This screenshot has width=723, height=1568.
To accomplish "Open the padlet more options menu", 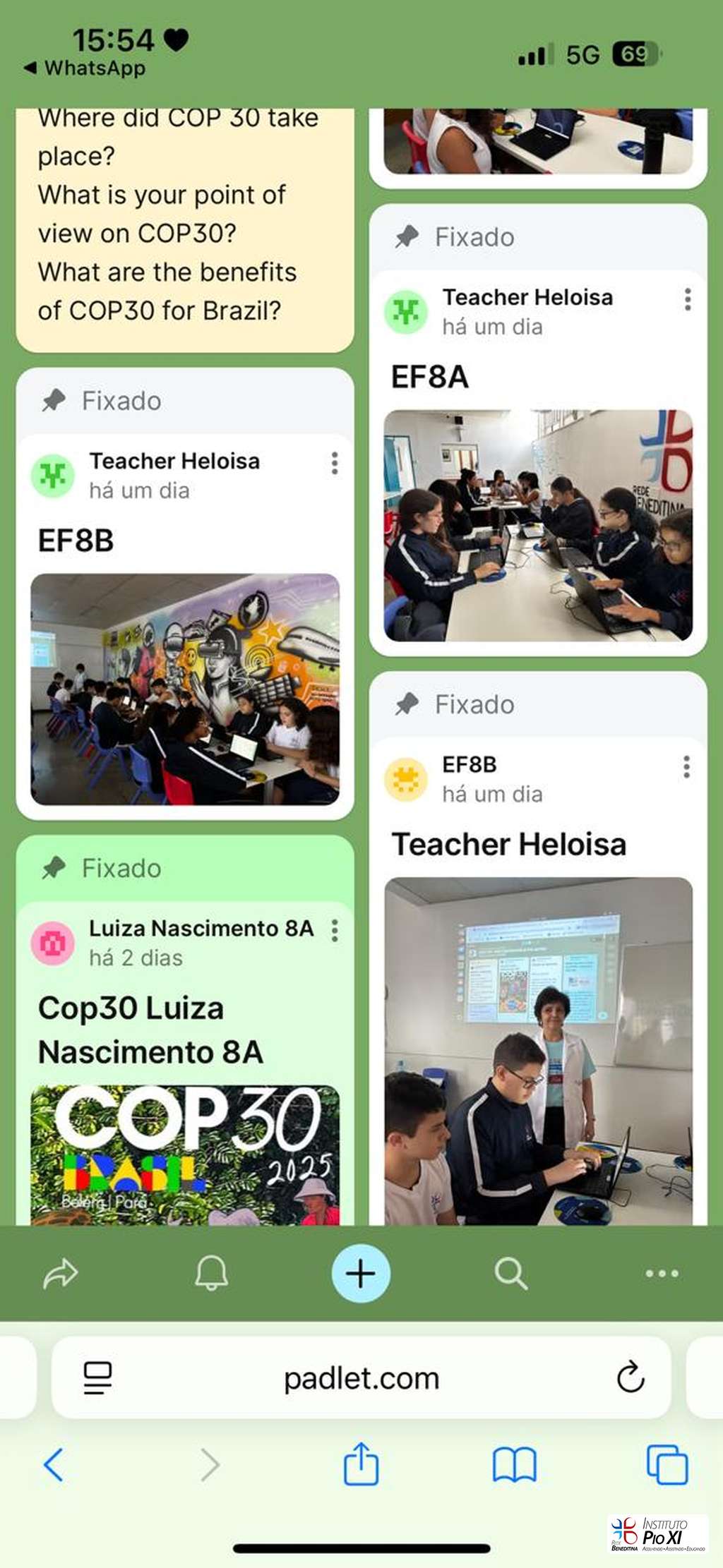I will [x=662, y=1274].
